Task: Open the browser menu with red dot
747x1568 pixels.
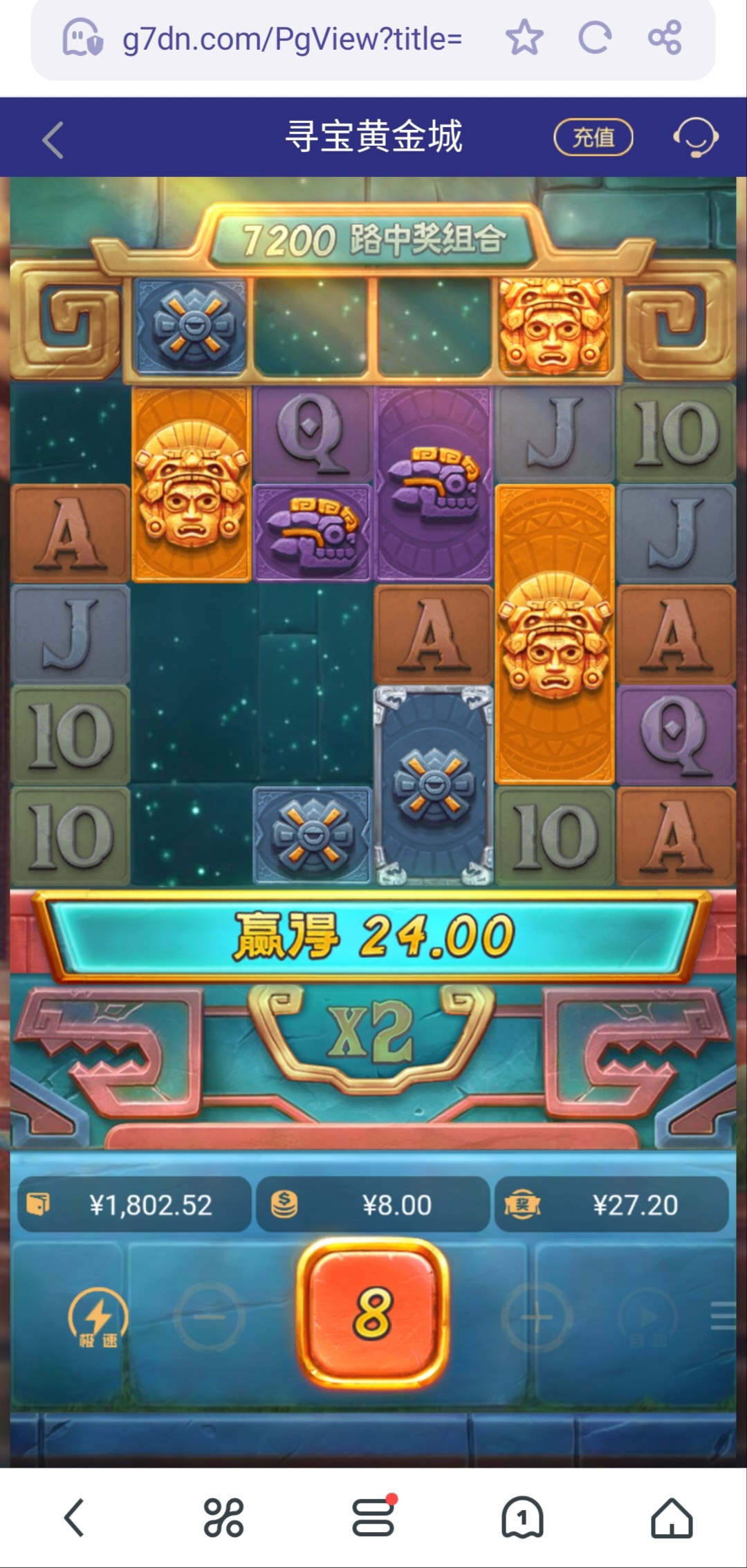Action: [373, 1518]
